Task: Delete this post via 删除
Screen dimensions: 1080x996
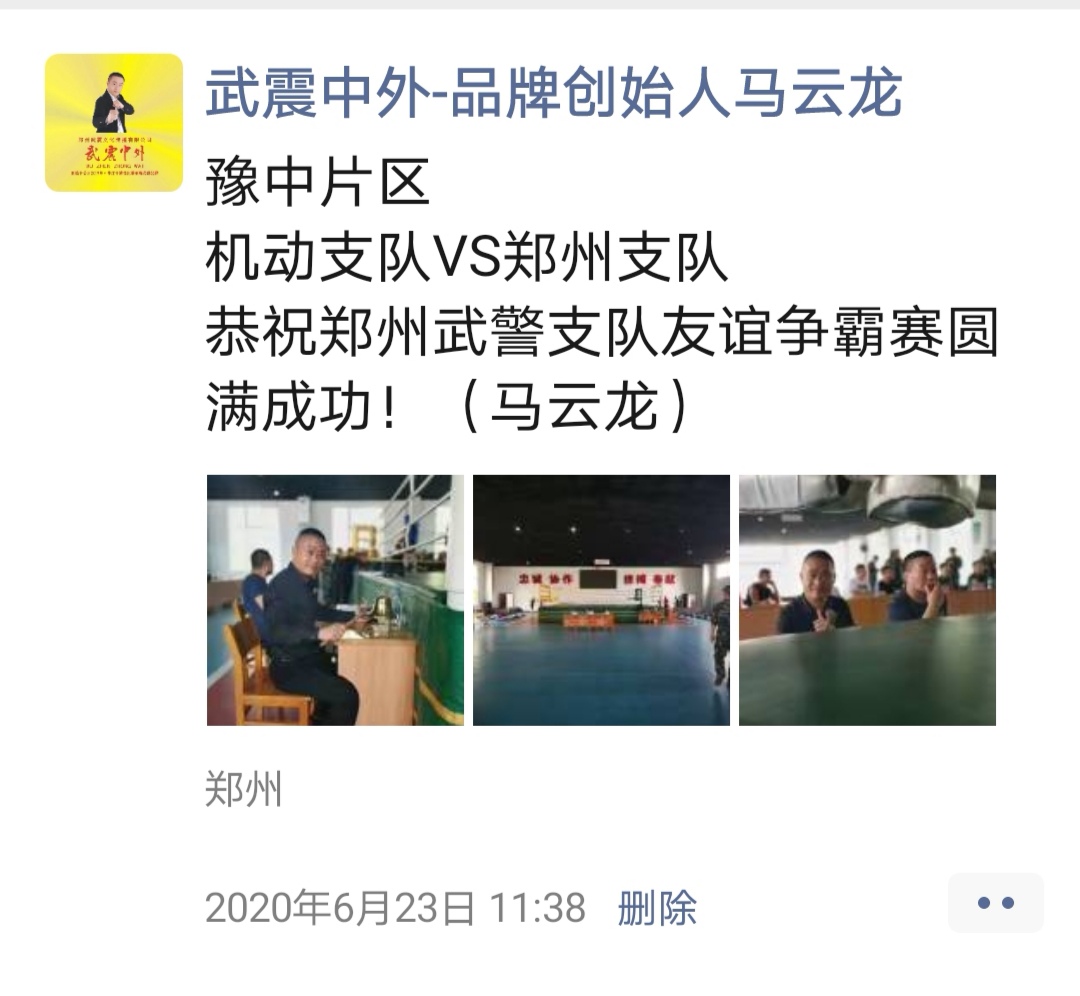Action: [x=657, y=908]
